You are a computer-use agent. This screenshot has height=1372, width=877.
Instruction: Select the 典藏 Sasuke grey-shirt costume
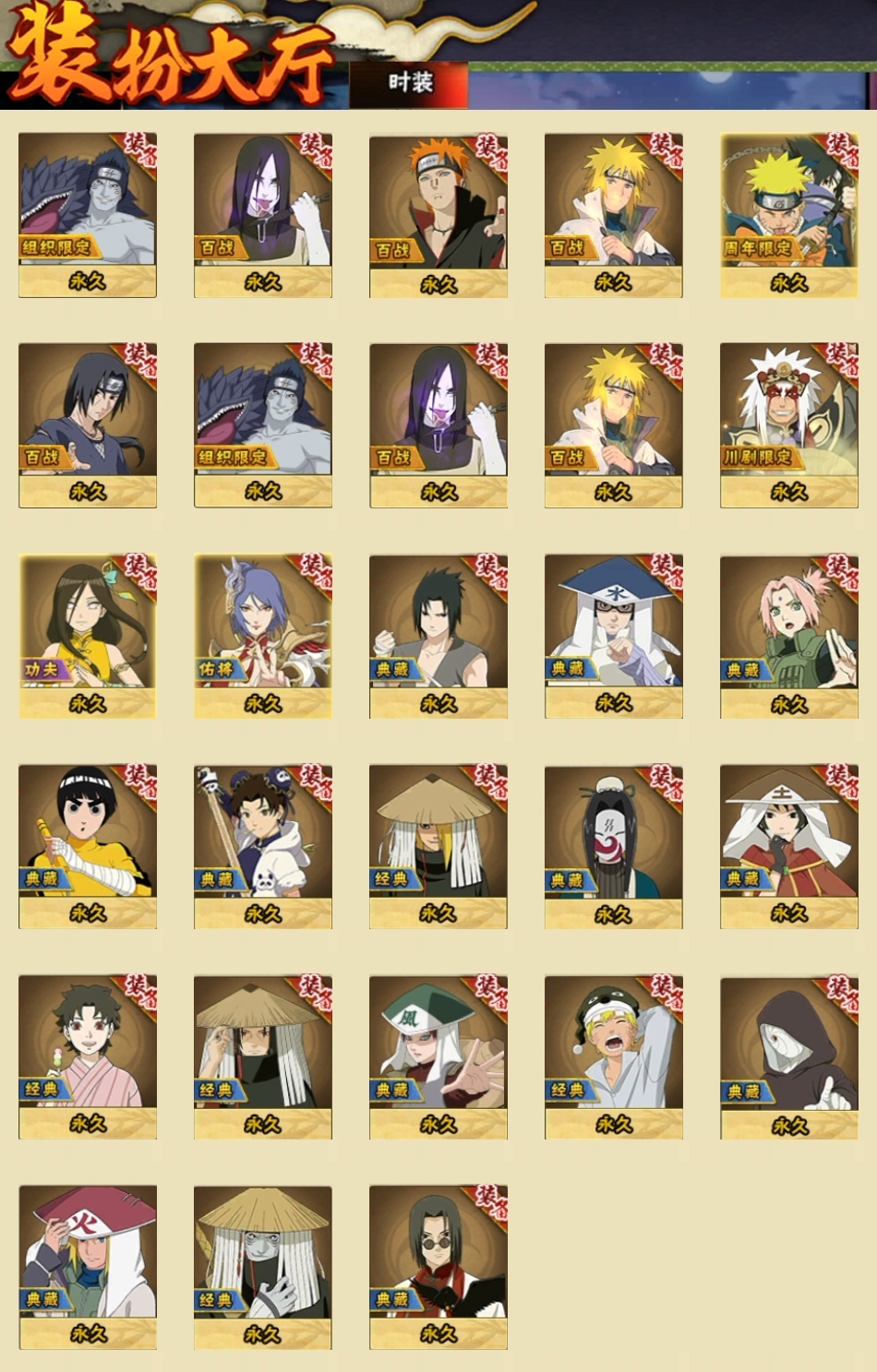click(438, 635)
